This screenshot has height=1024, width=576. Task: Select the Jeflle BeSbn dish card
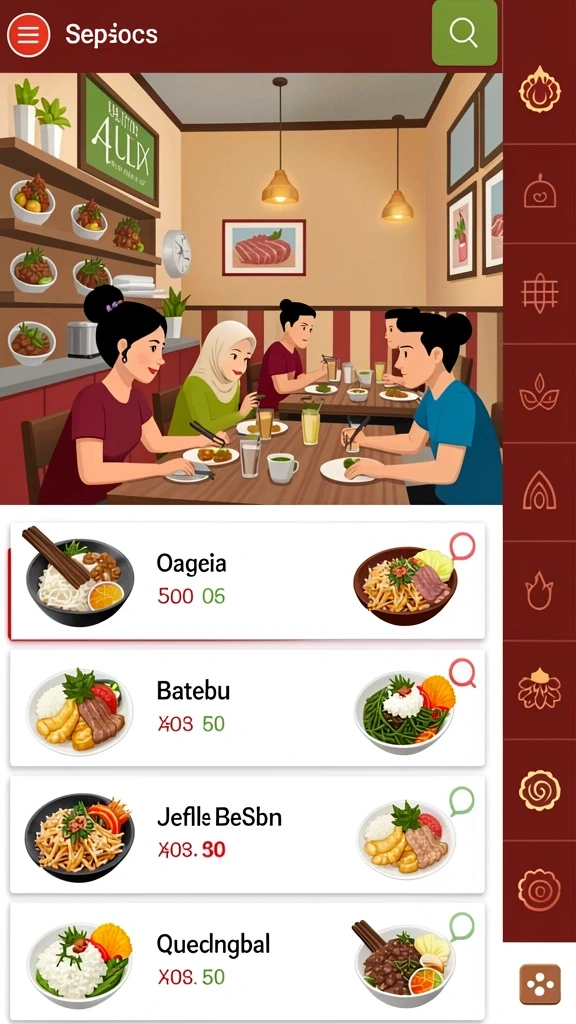click(247, 834)
